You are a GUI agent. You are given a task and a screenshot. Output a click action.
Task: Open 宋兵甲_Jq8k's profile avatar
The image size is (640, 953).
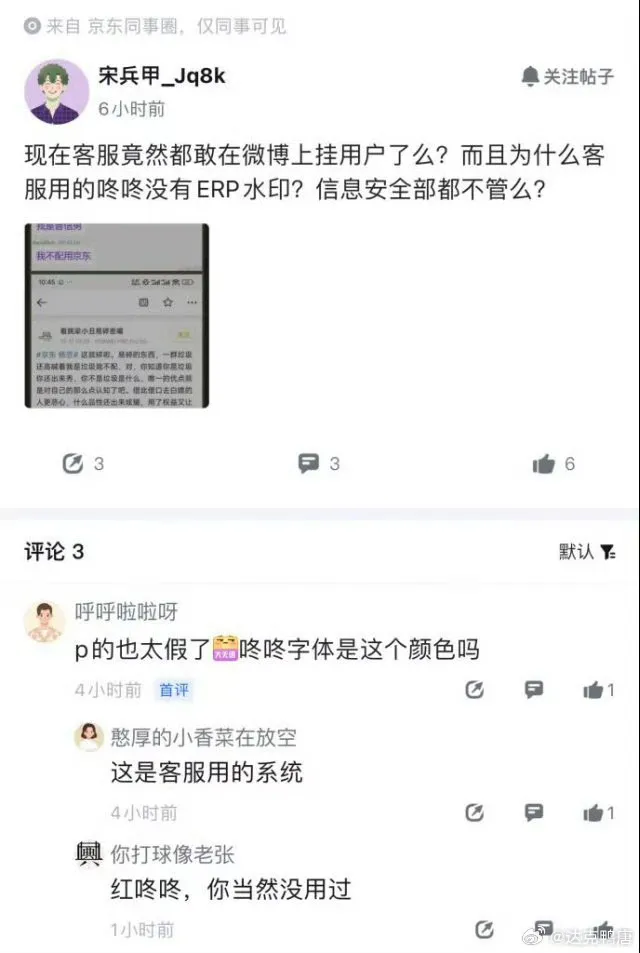tap(57, 91)
